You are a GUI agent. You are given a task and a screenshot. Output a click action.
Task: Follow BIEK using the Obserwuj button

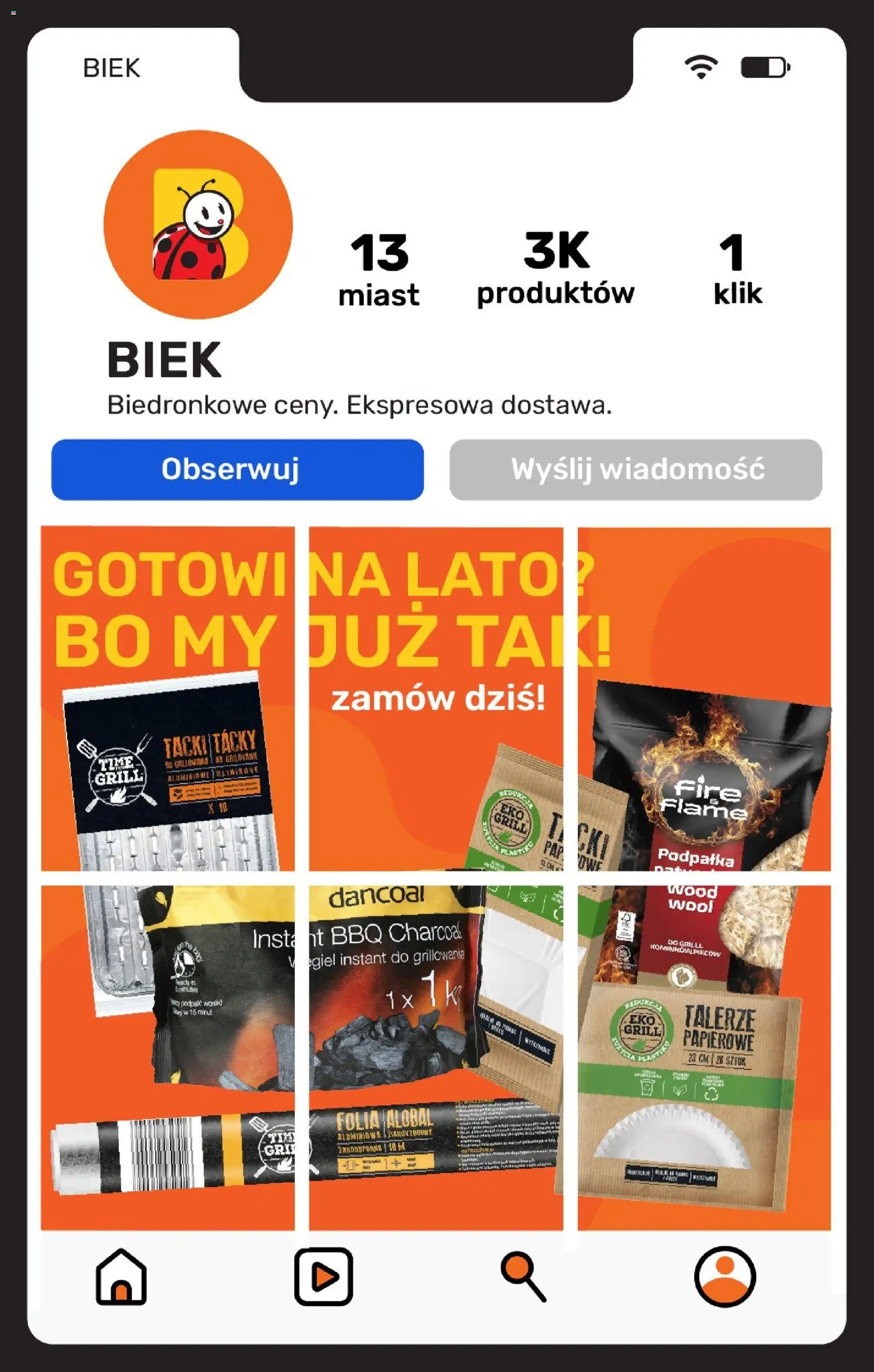click(x=236, y=470)
